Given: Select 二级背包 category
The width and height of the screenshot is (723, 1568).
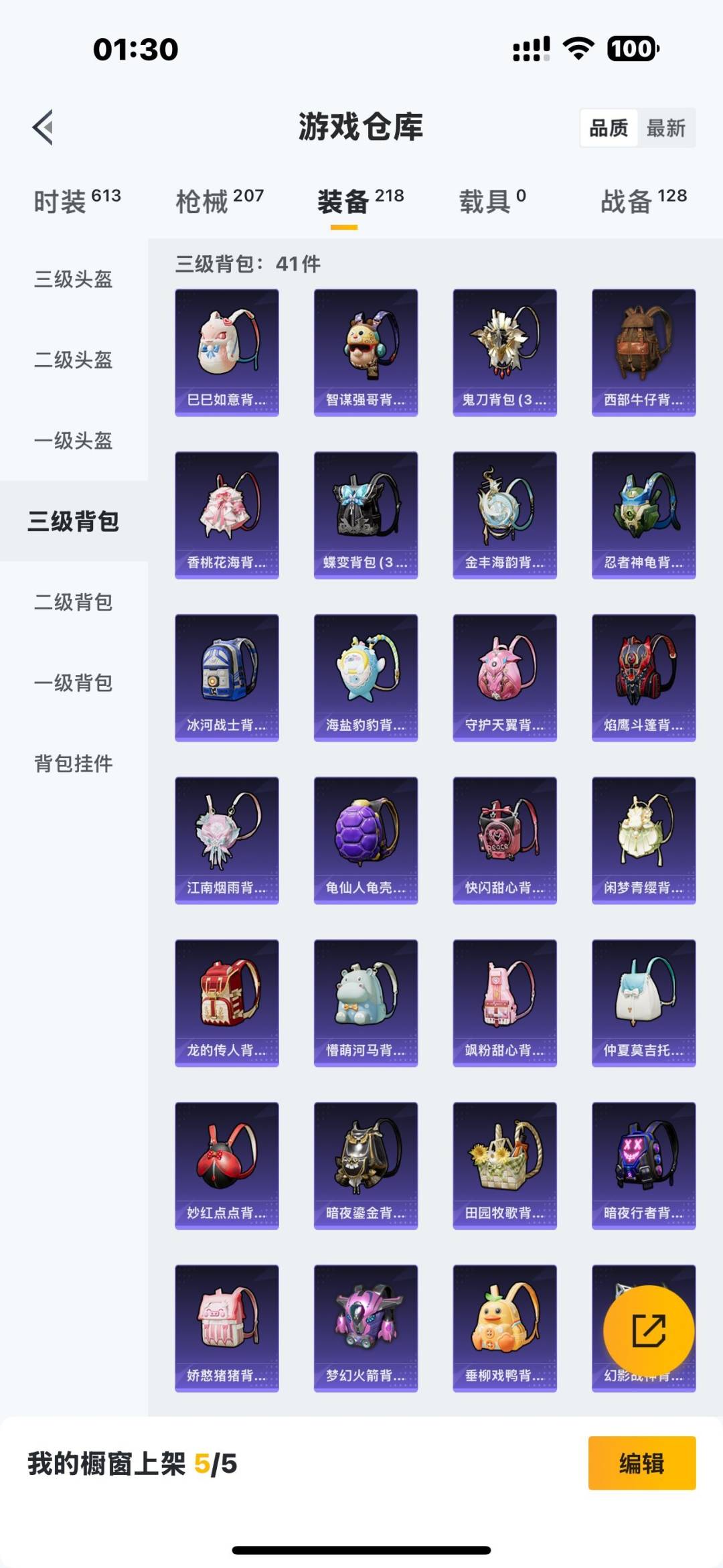Looking at the screenshot, I should pos(74,602).
